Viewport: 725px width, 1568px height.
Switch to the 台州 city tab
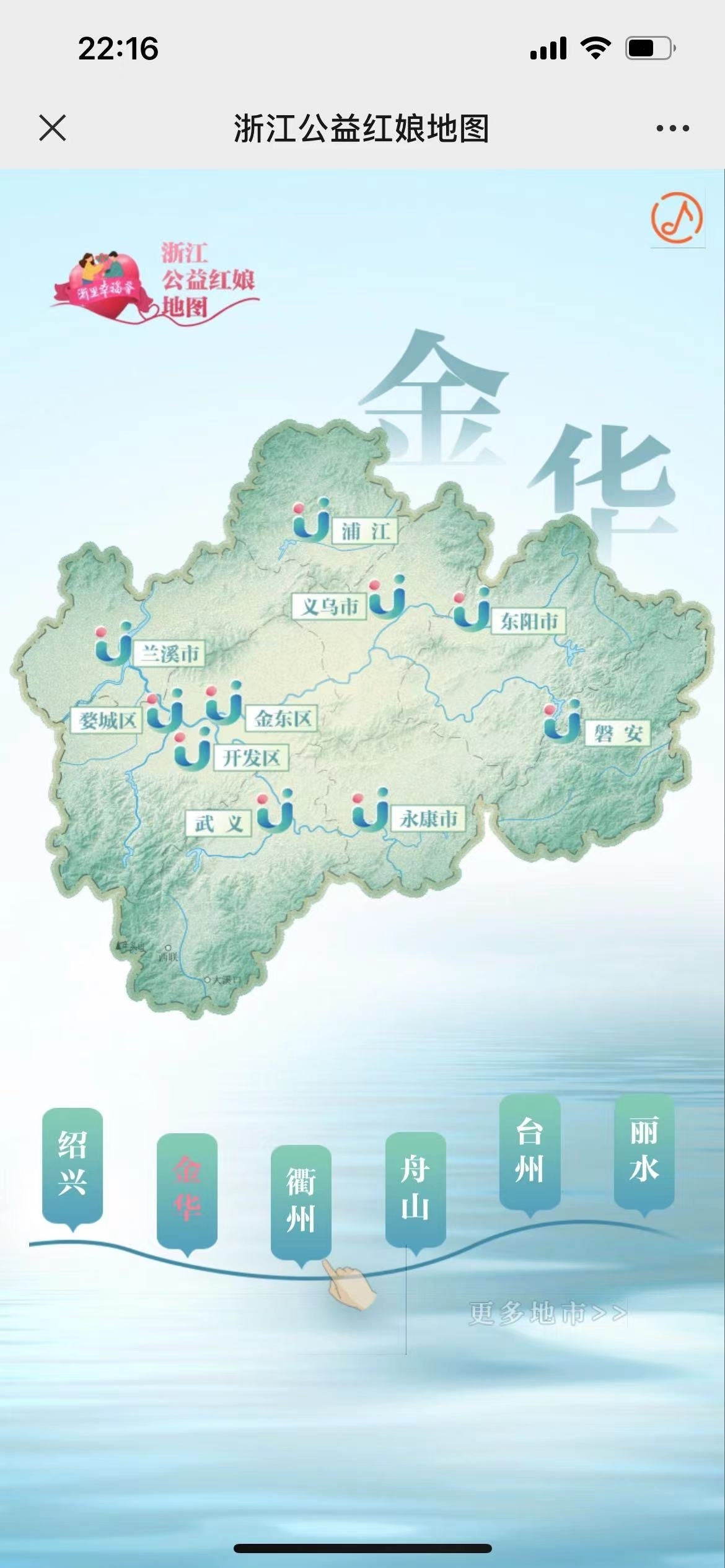[x=530, y=1152]
